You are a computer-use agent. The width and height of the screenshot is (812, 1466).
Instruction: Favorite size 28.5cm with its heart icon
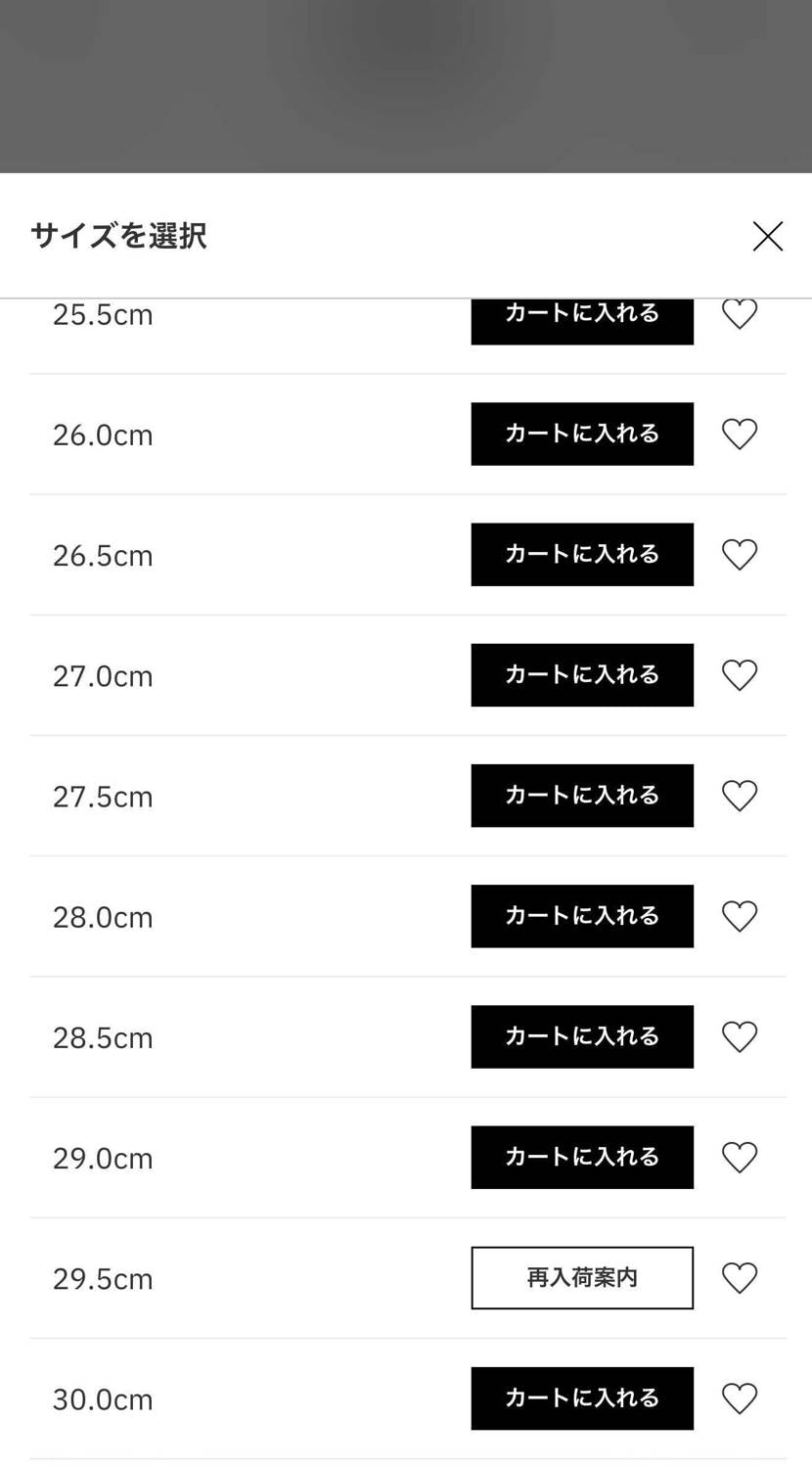pos(739,1036)
